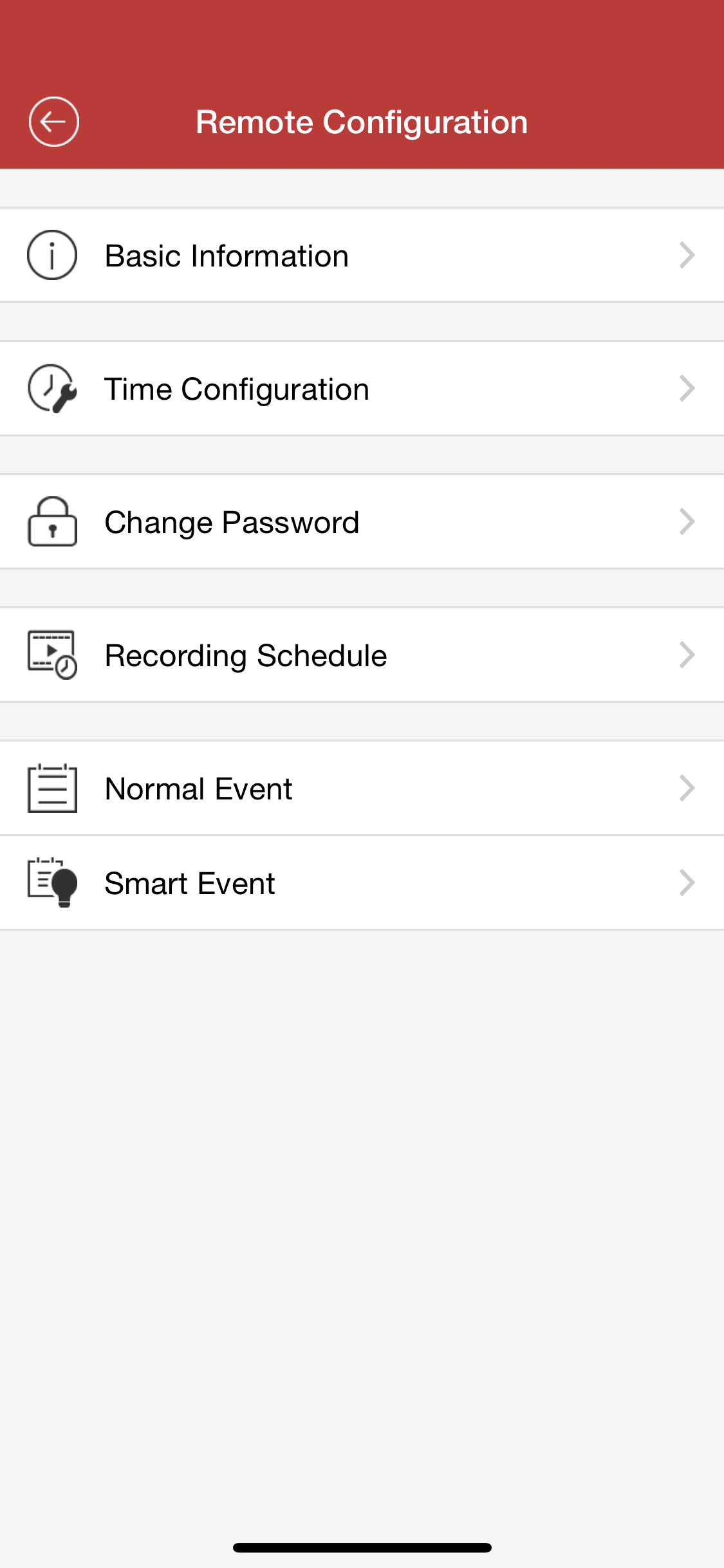724x1568 pixels.
Task: Open Smart Event settings
Action: click(362, 883)
